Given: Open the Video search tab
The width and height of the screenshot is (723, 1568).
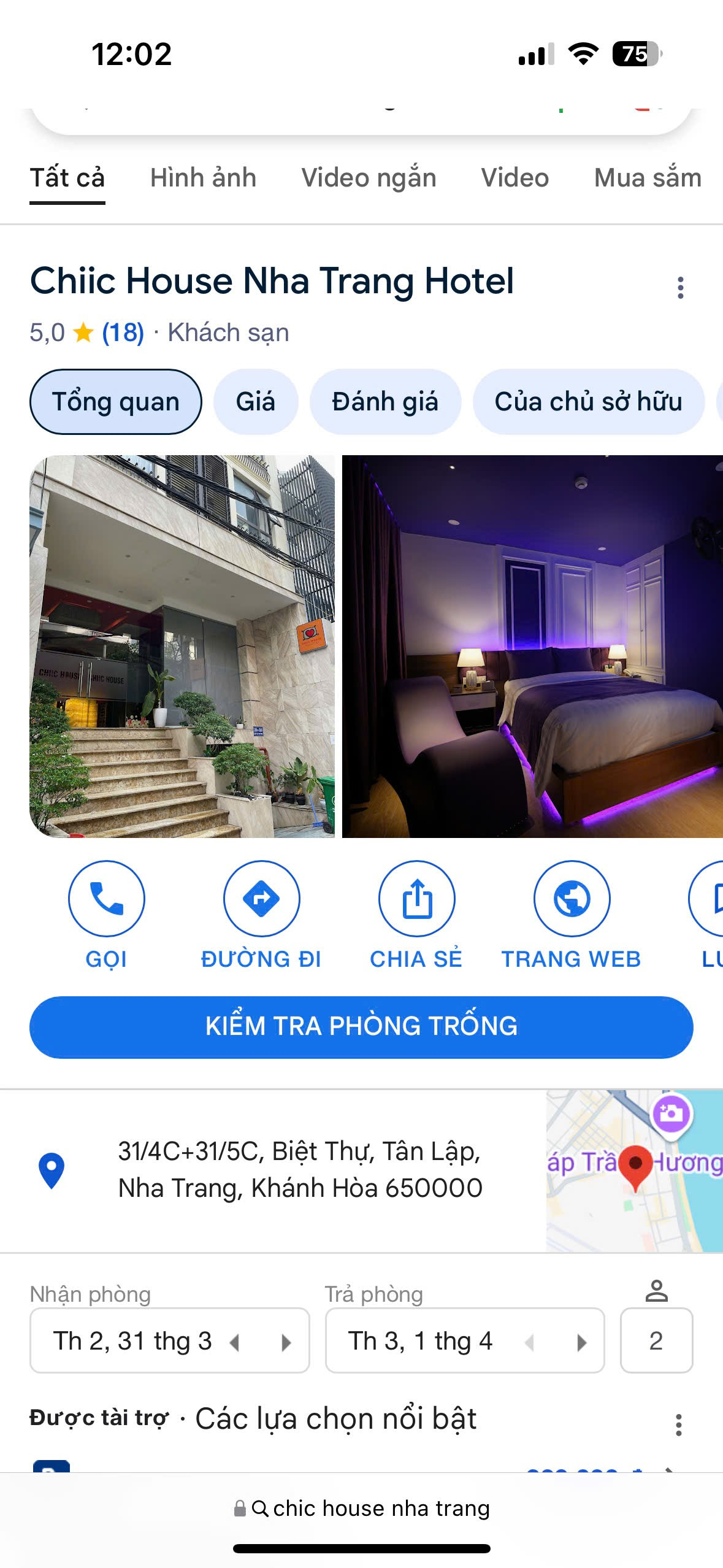Looking at the screenshot, I should point(515,179).
